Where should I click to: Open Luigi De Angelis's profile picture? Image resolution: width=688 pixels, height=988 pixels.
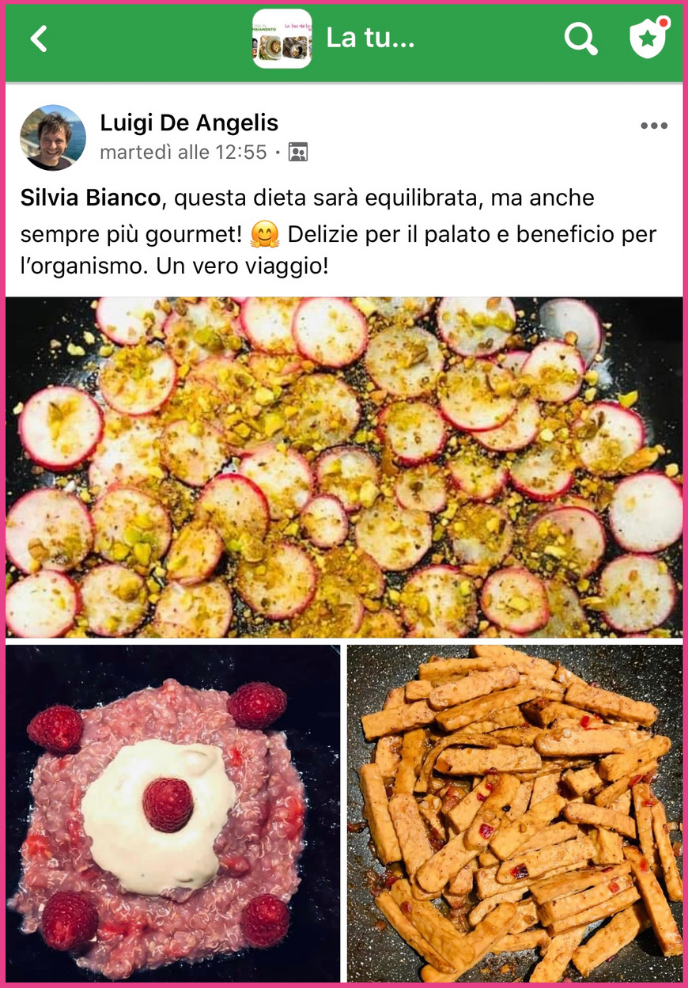53,138
